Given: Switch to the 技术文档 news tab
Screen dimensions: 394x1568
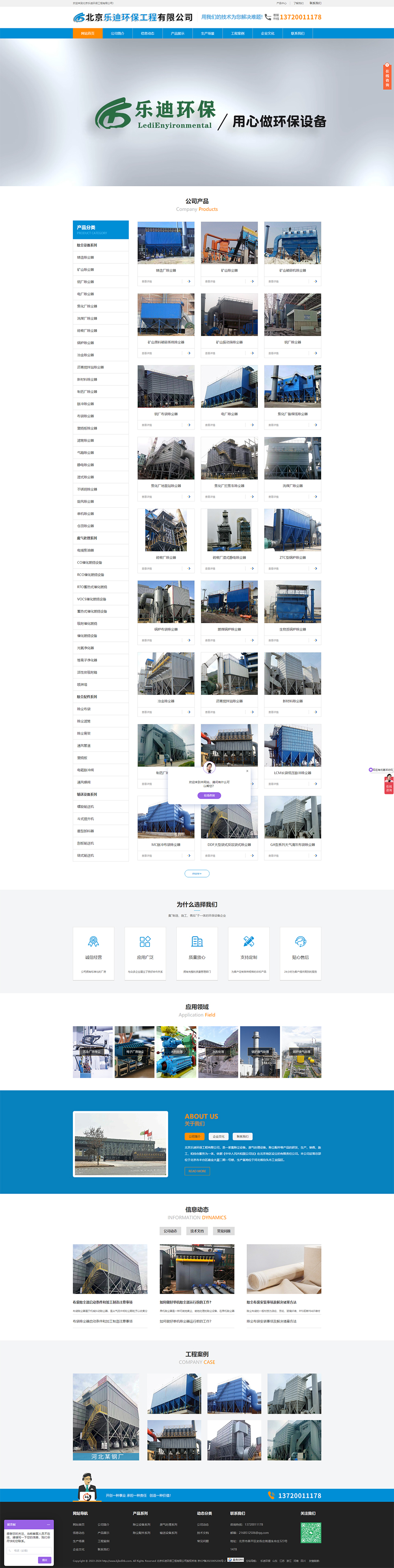Looking at the screenshot, I should pyautogui.click(x=197, y=1231).
